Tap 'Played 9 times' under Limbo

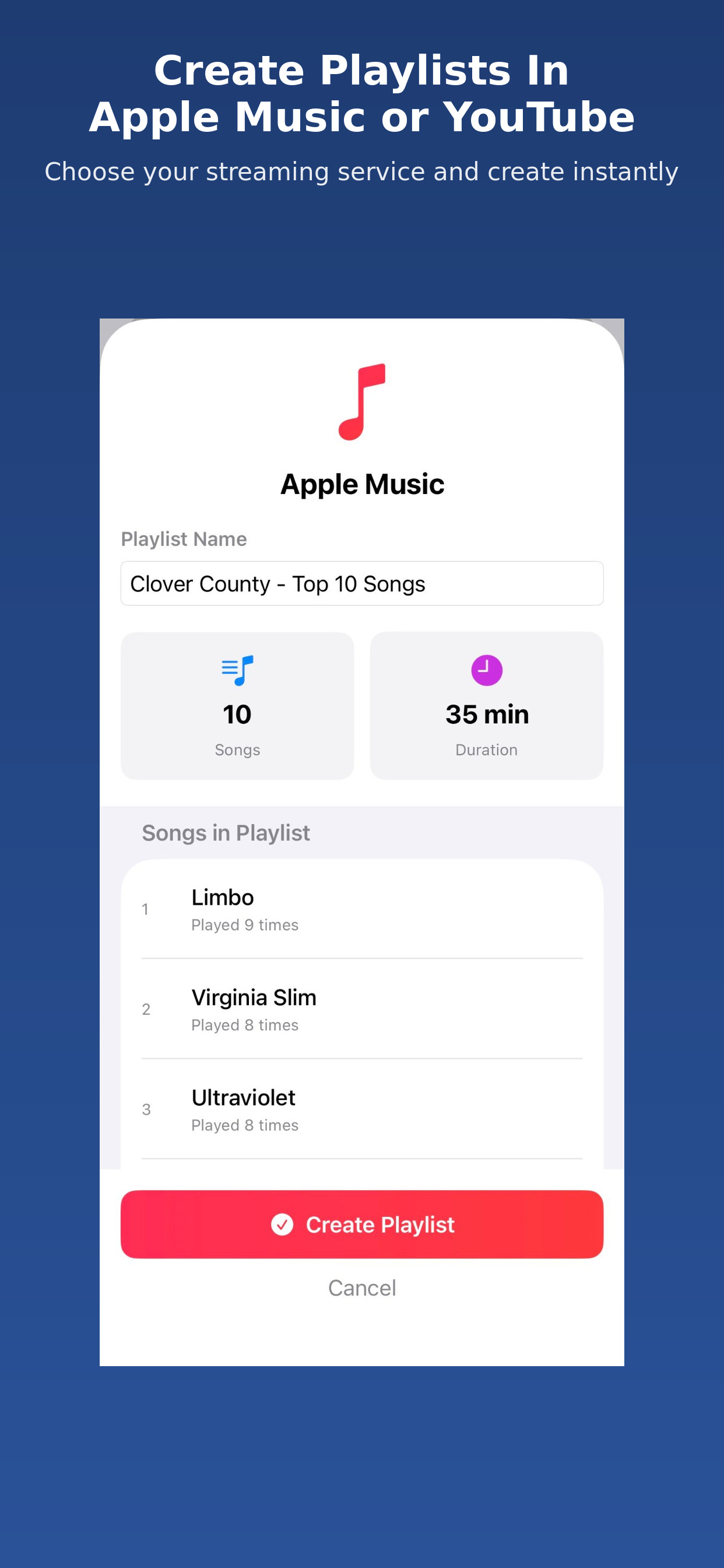(245, 925)
